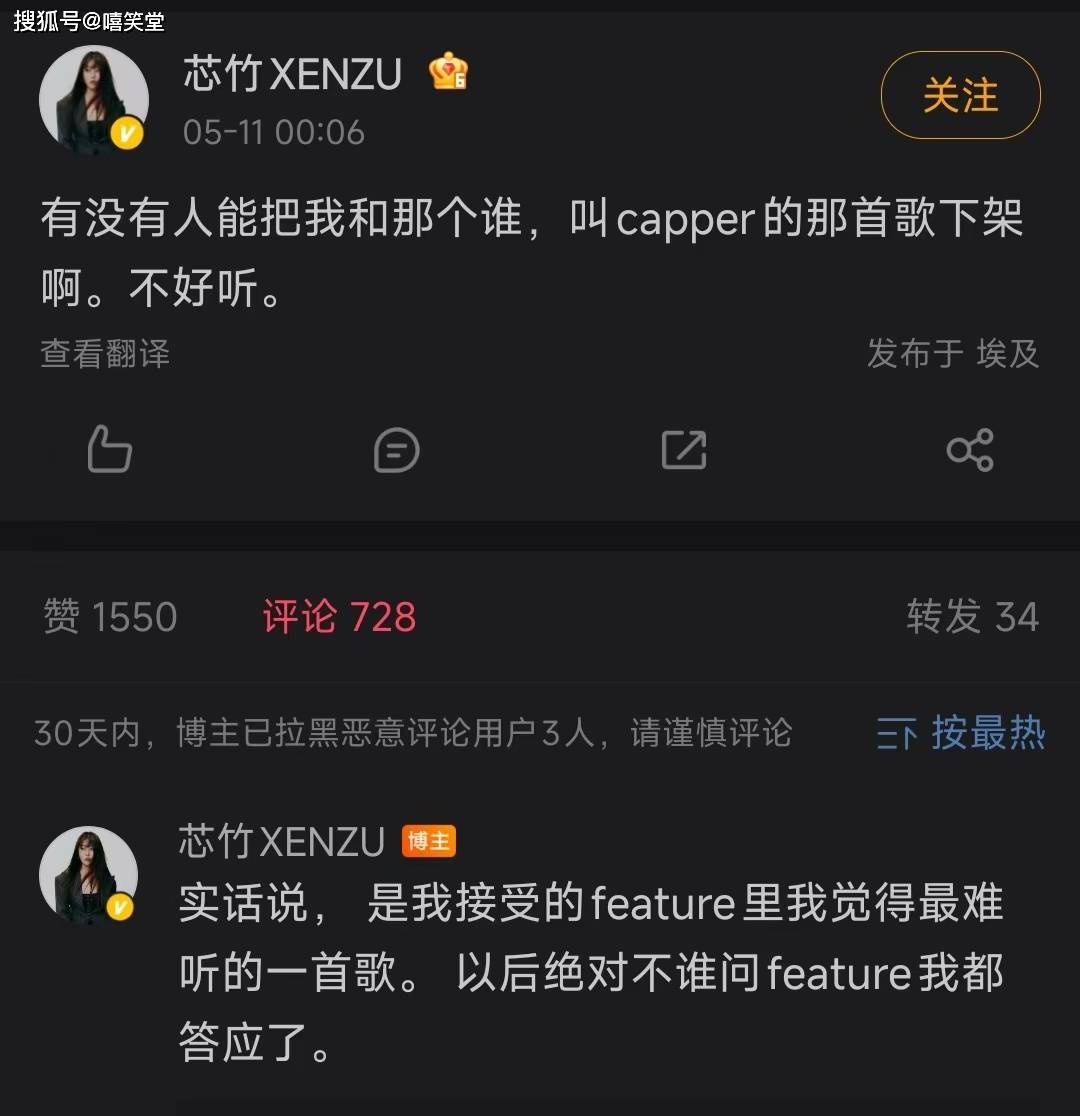Change comment sorting via 按最热
Screen dimensions: 1080x1116
961,733
